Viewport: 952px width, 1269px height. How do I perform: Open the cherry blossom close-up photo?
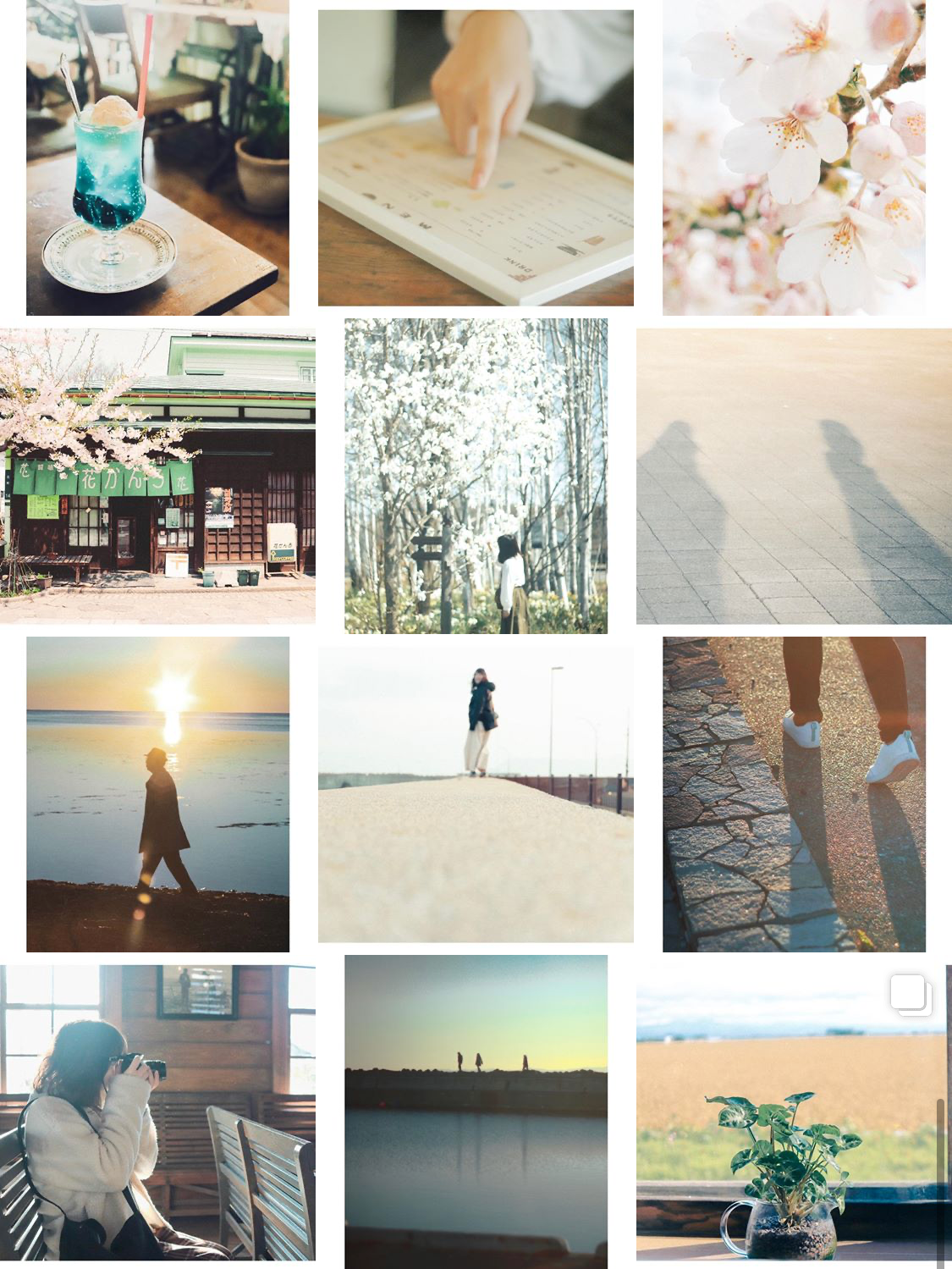794,157
